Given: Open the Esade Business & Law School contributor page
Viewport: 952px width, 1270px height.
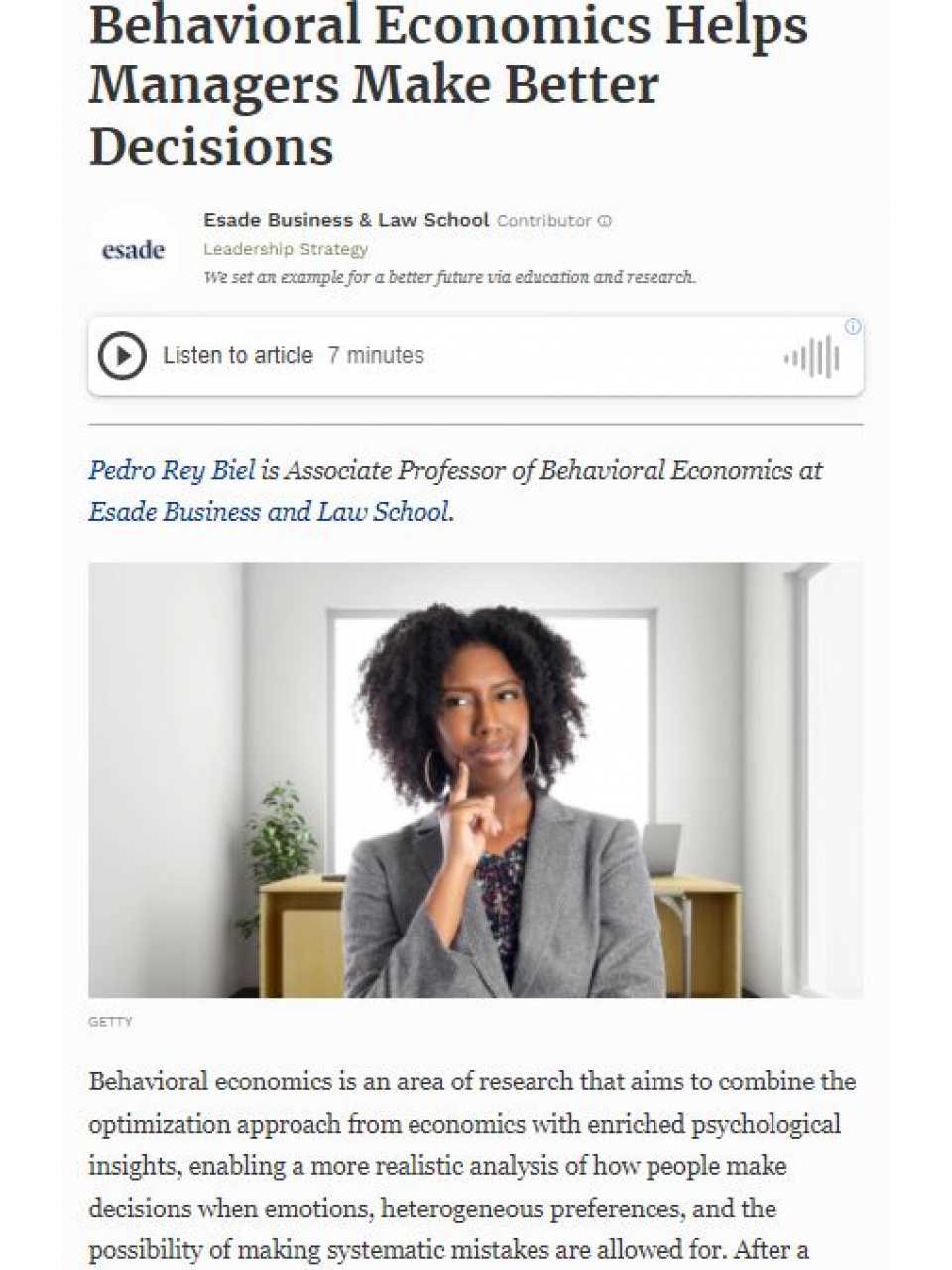Looking at the screenshot, I should click(x=346, y=220).
